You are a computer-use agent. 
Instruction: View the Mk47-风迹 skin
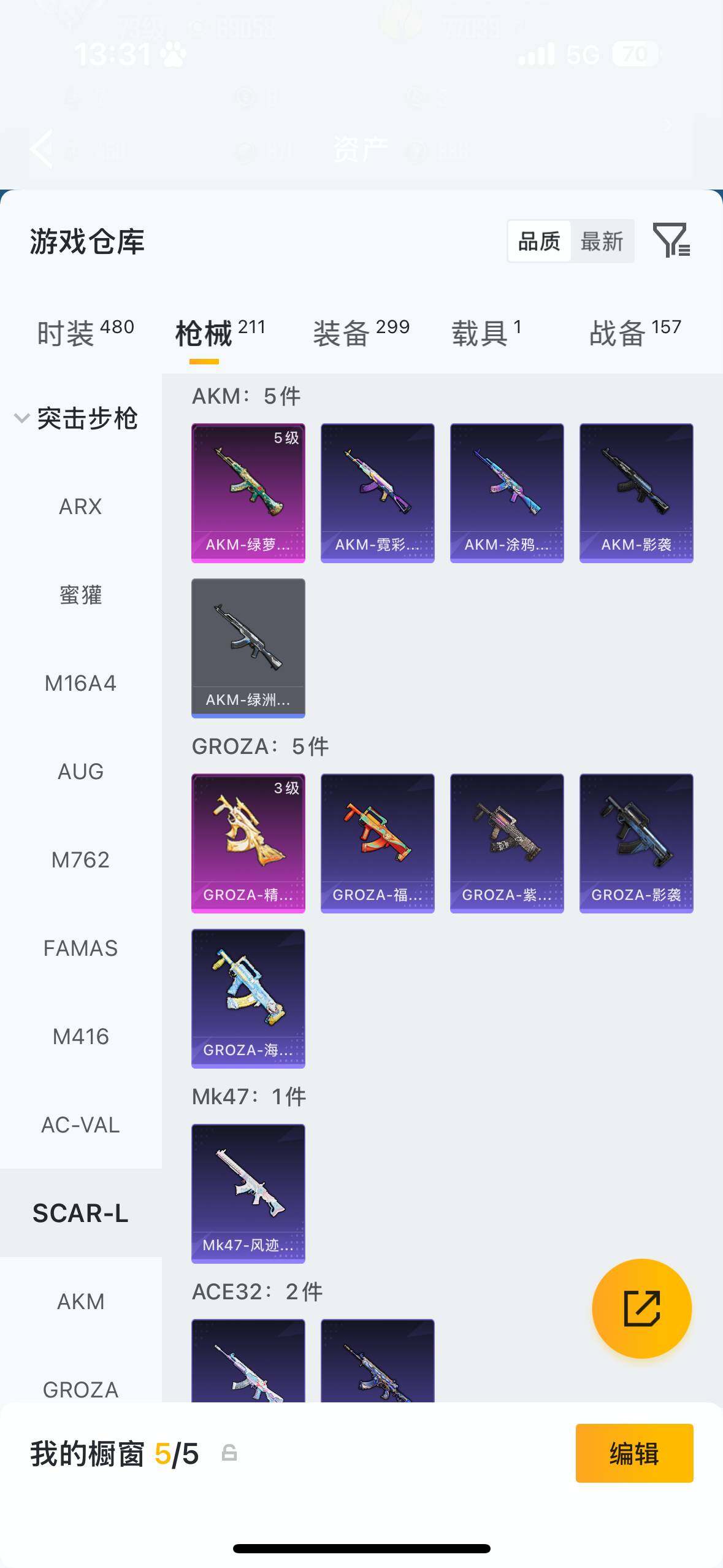tap(248, 1193)
